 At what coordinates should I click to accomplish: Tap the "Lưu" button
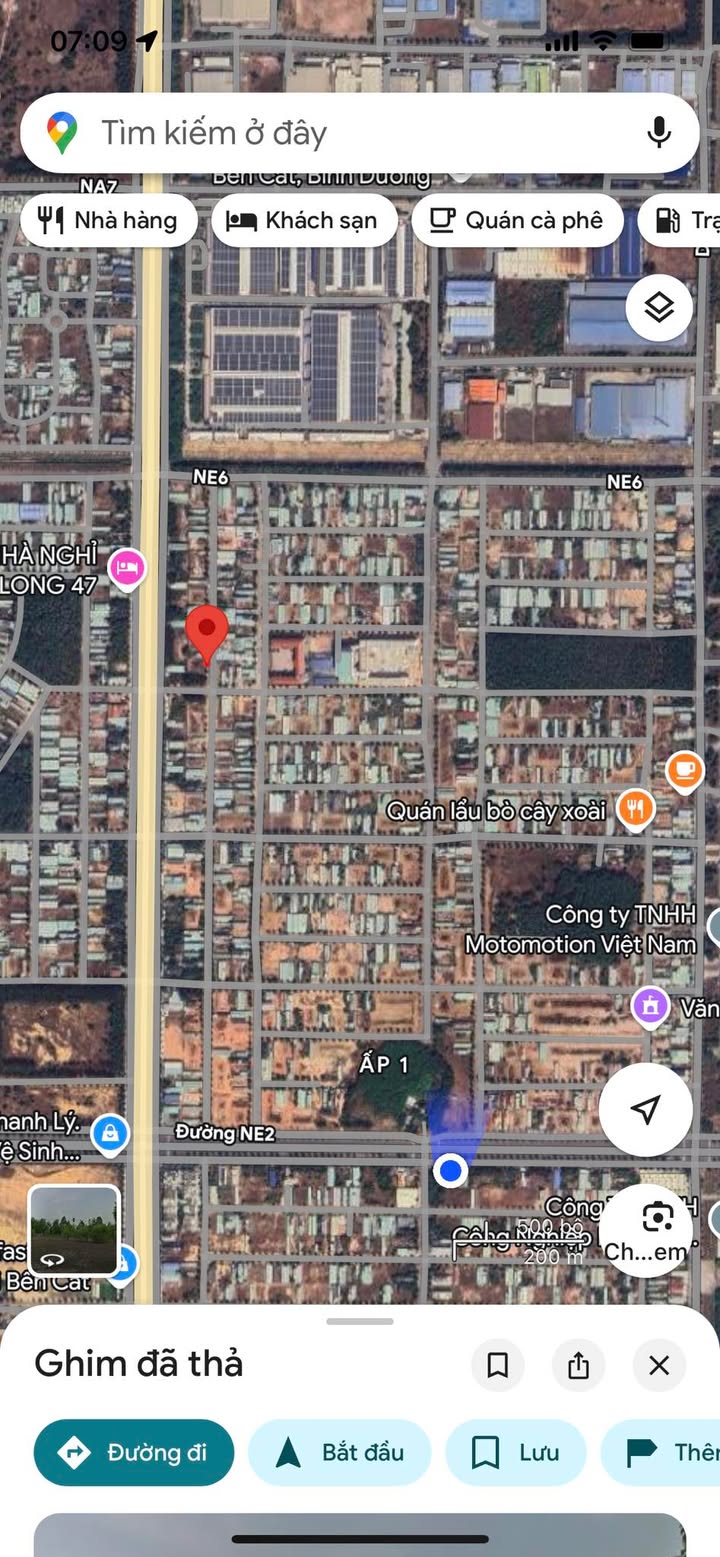click(515, 1452)
